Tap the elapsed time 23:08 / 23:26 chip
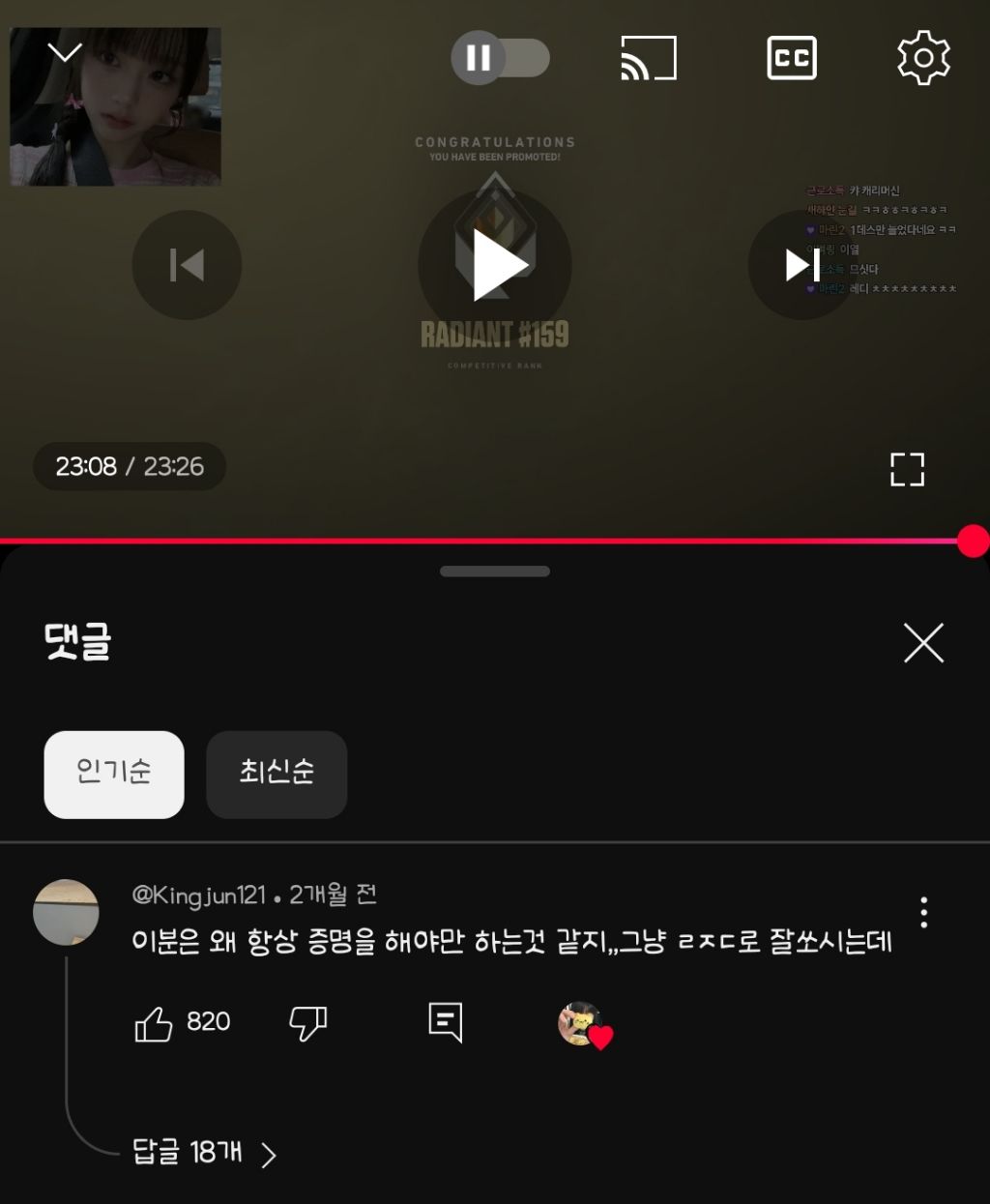Viewport: 990px width, 1204px height. click(130, 467)
